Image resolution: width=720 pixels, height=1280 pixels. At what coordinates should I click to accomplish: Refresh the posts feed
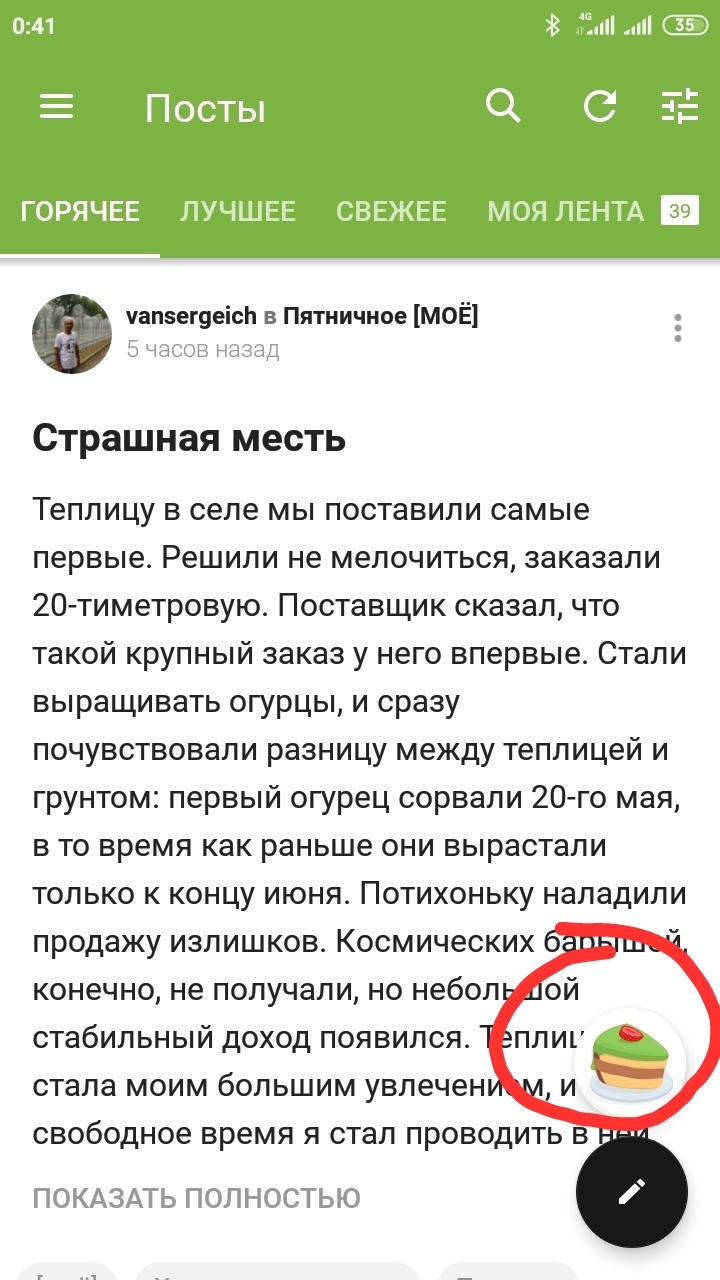[600, 106]
